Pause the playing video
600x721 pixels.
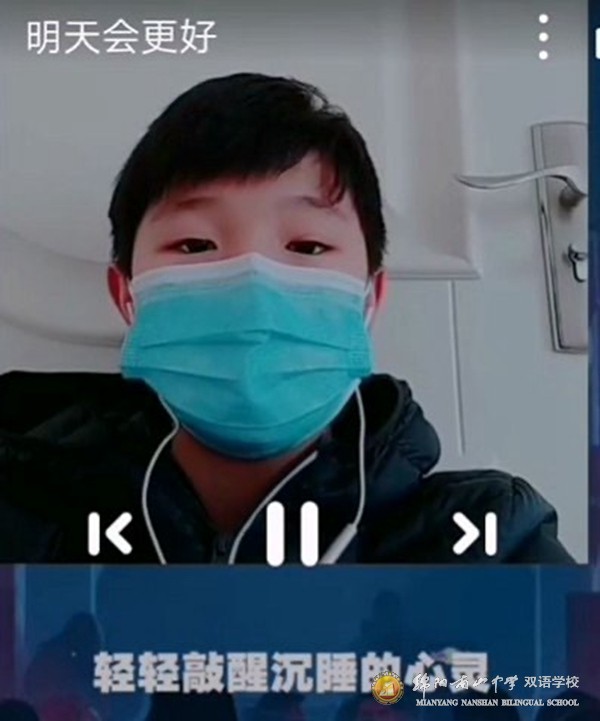click(x=292, y=533)
